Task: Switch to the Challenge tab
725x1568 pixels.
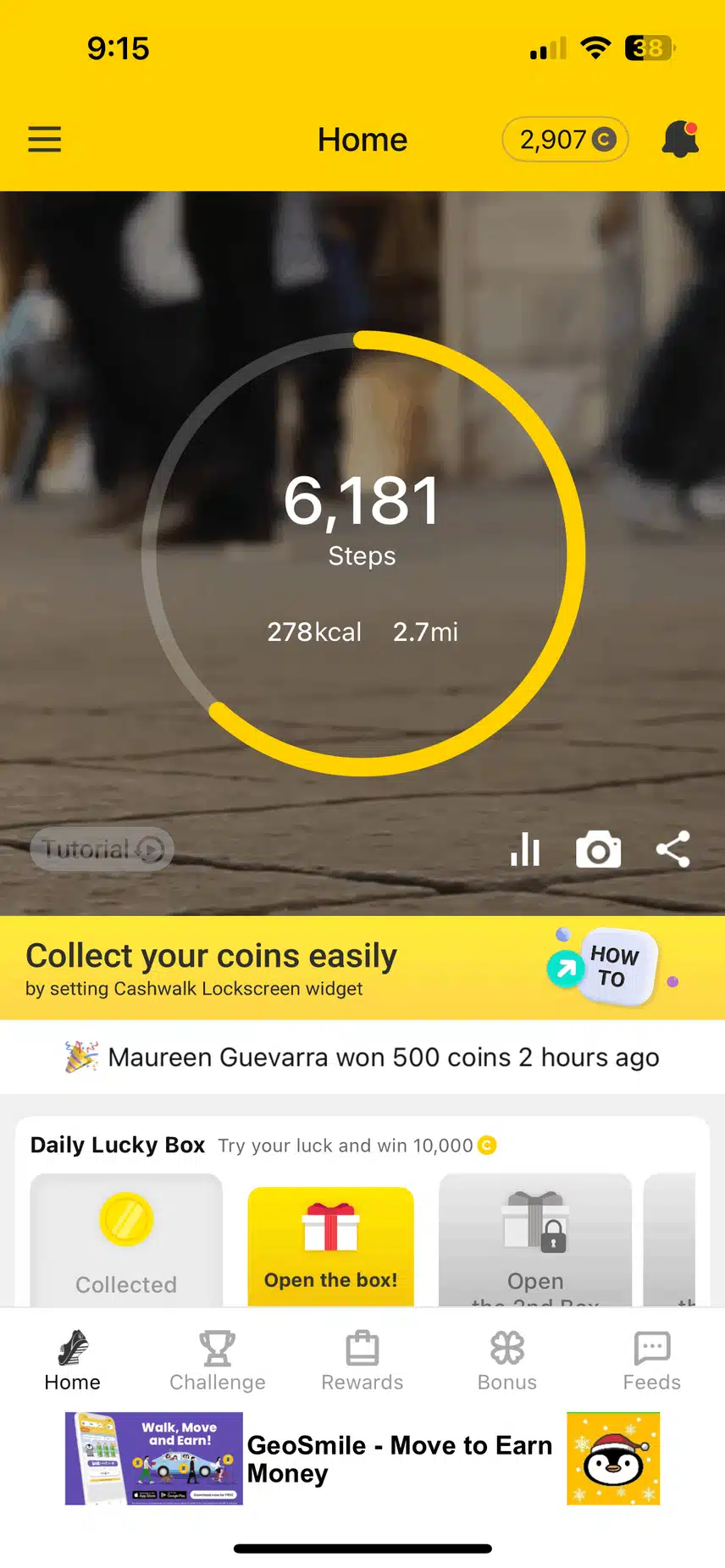Action: (218, 1361)
